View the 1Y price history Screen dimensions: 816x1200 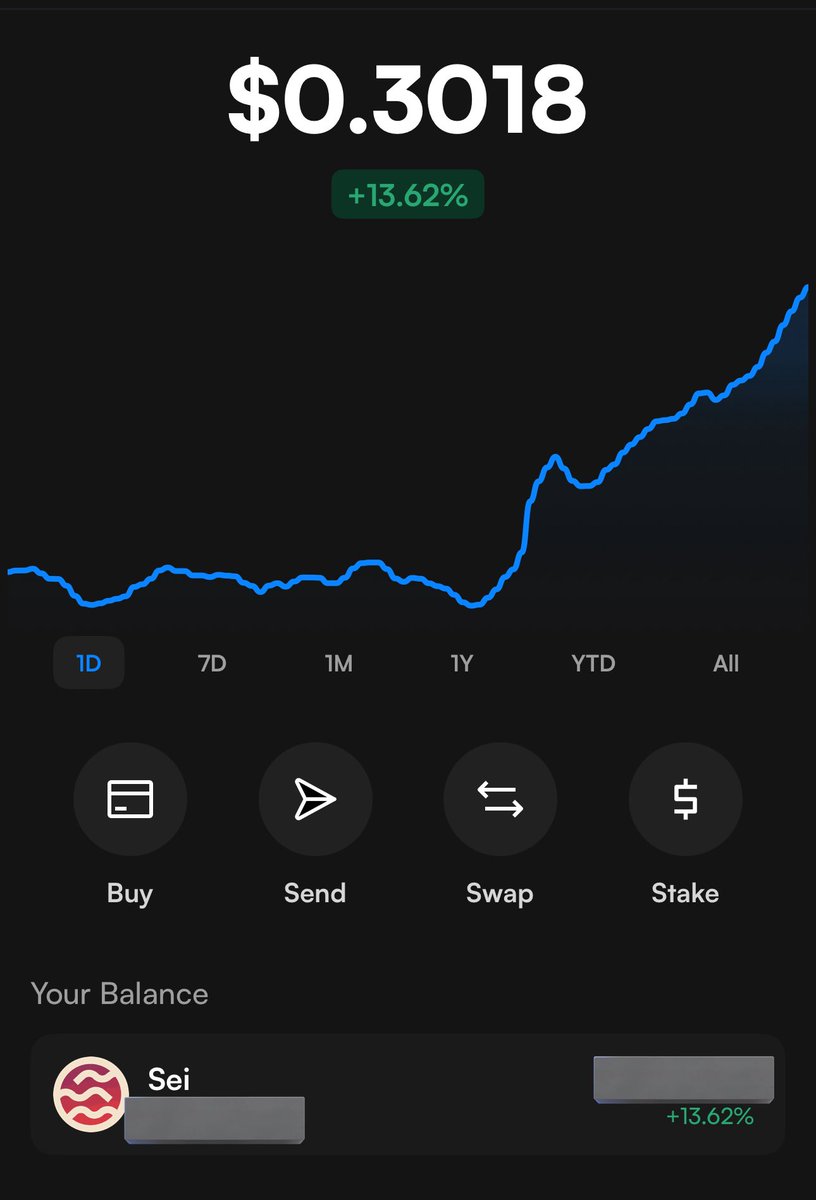(461, 663)
